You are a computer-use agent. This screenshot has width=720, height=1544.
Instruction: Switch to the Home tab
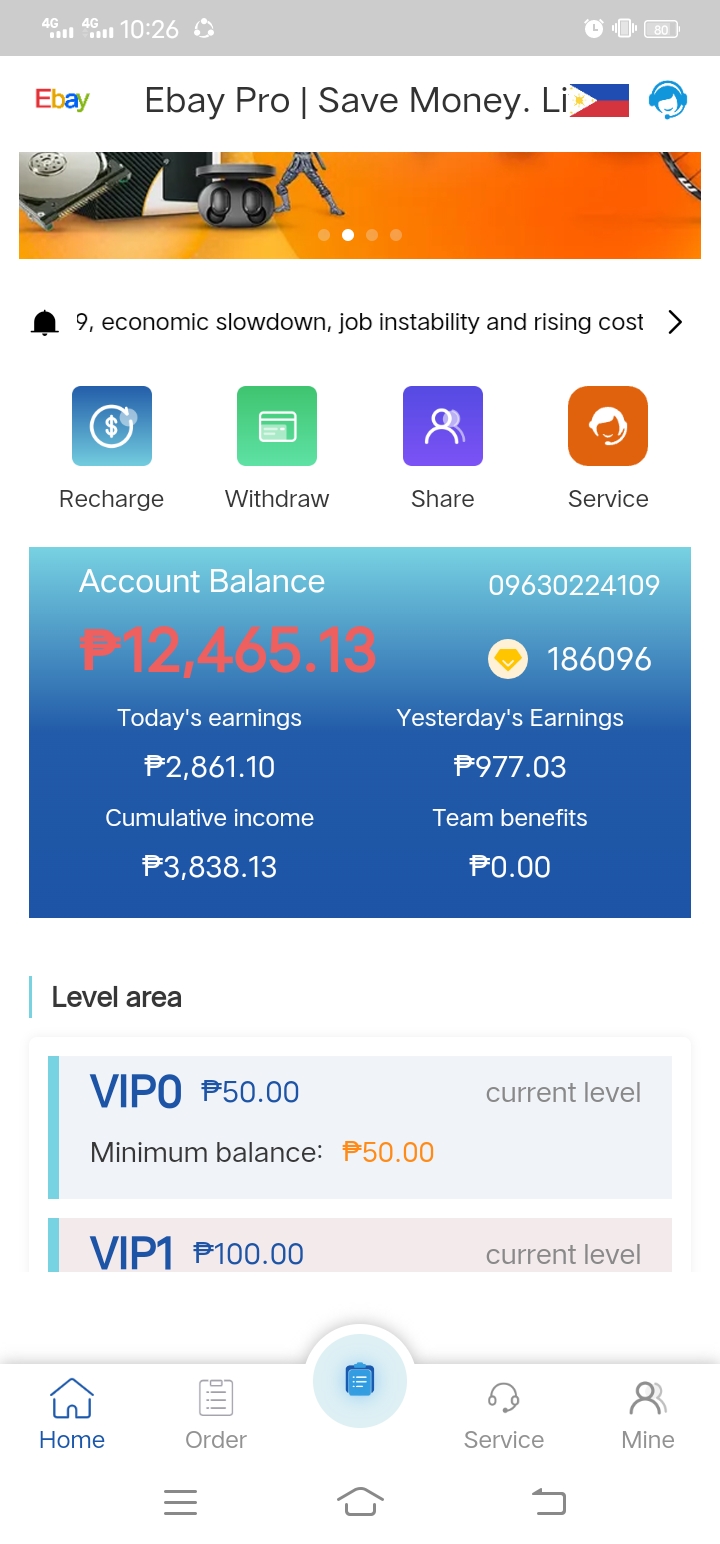click(72, 1414)
